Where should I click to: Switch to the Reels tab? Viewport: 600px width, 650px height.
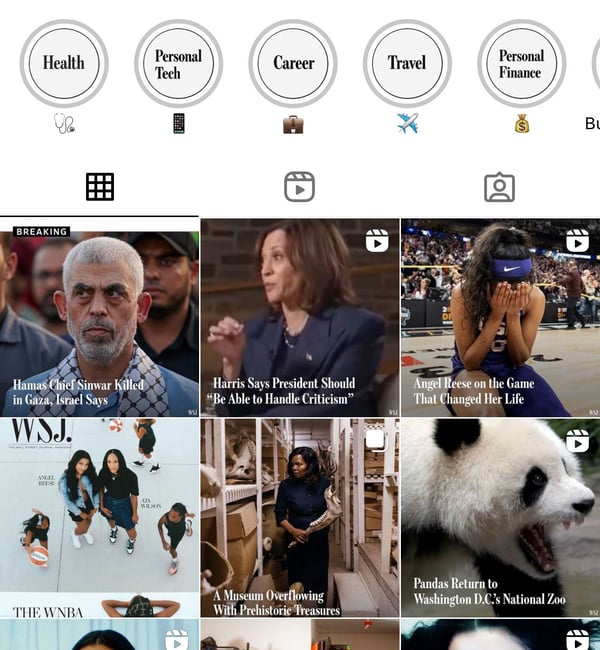[x=299, y=187]
